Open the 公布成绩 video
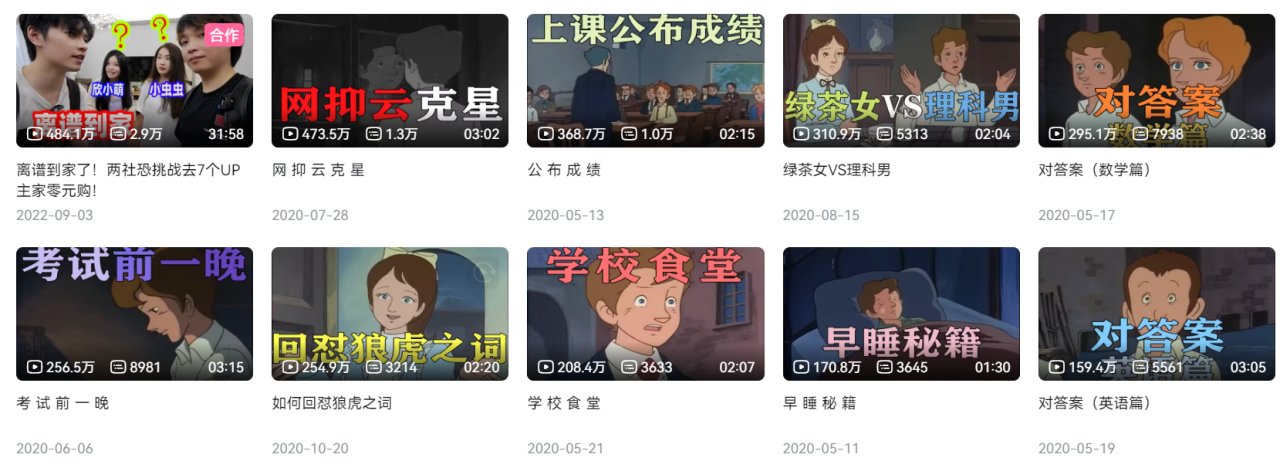1280x468 pixels. click(645, 80)
